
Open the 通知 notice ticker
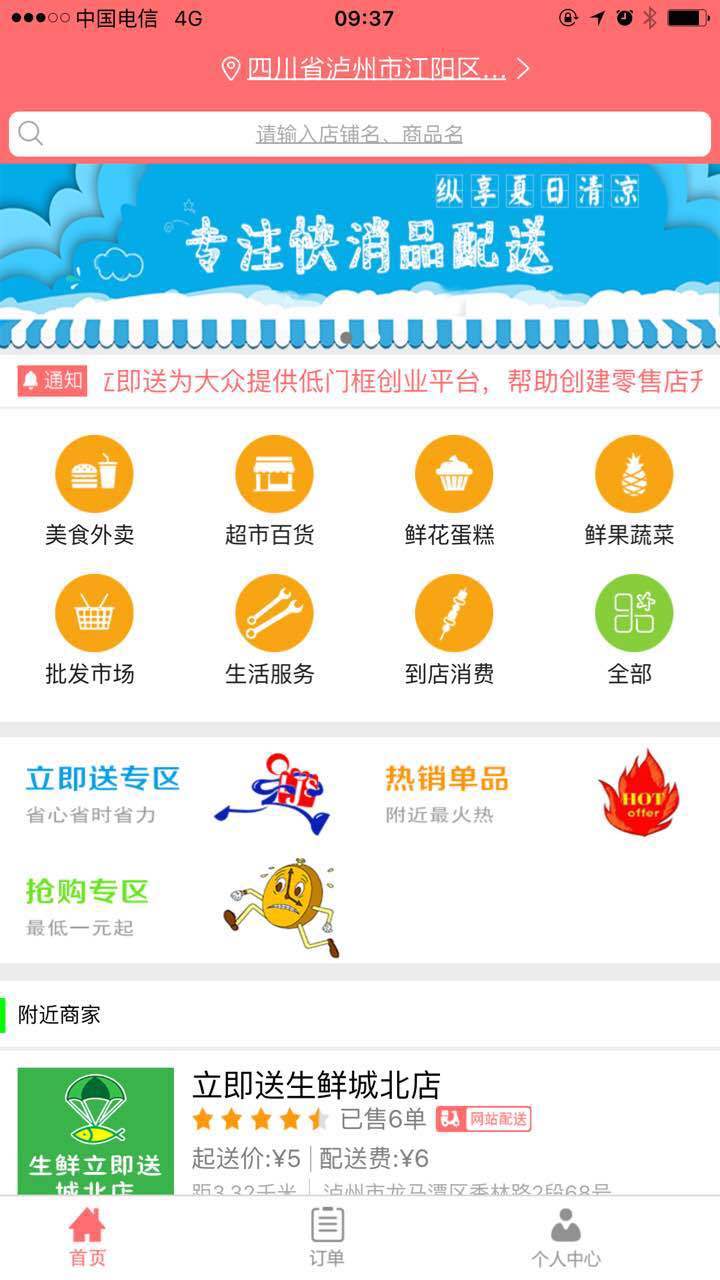360,381
